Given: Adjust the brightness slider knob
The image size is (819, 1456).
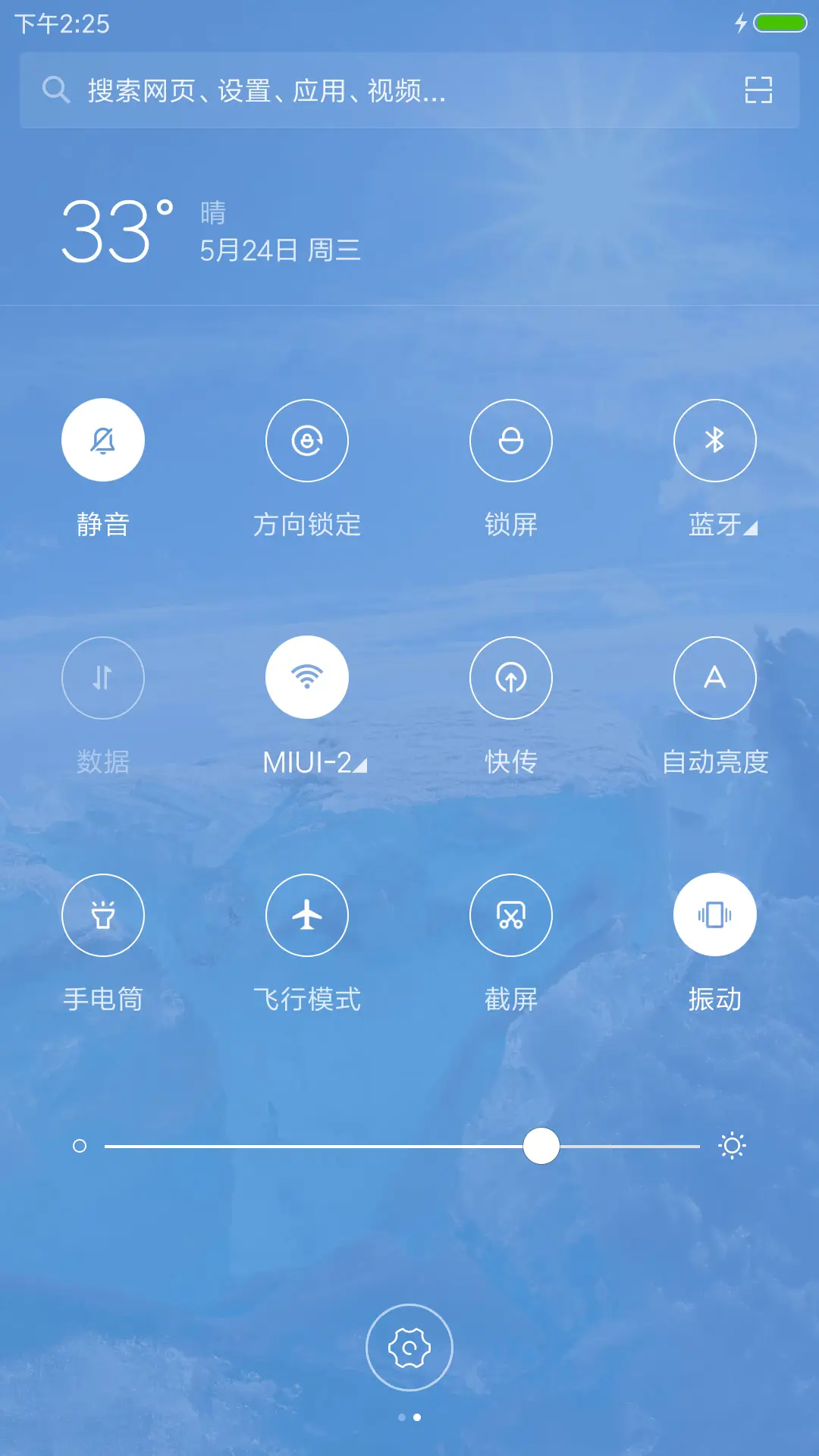Looking at the screenshot, I should (x=541, y=1147).
